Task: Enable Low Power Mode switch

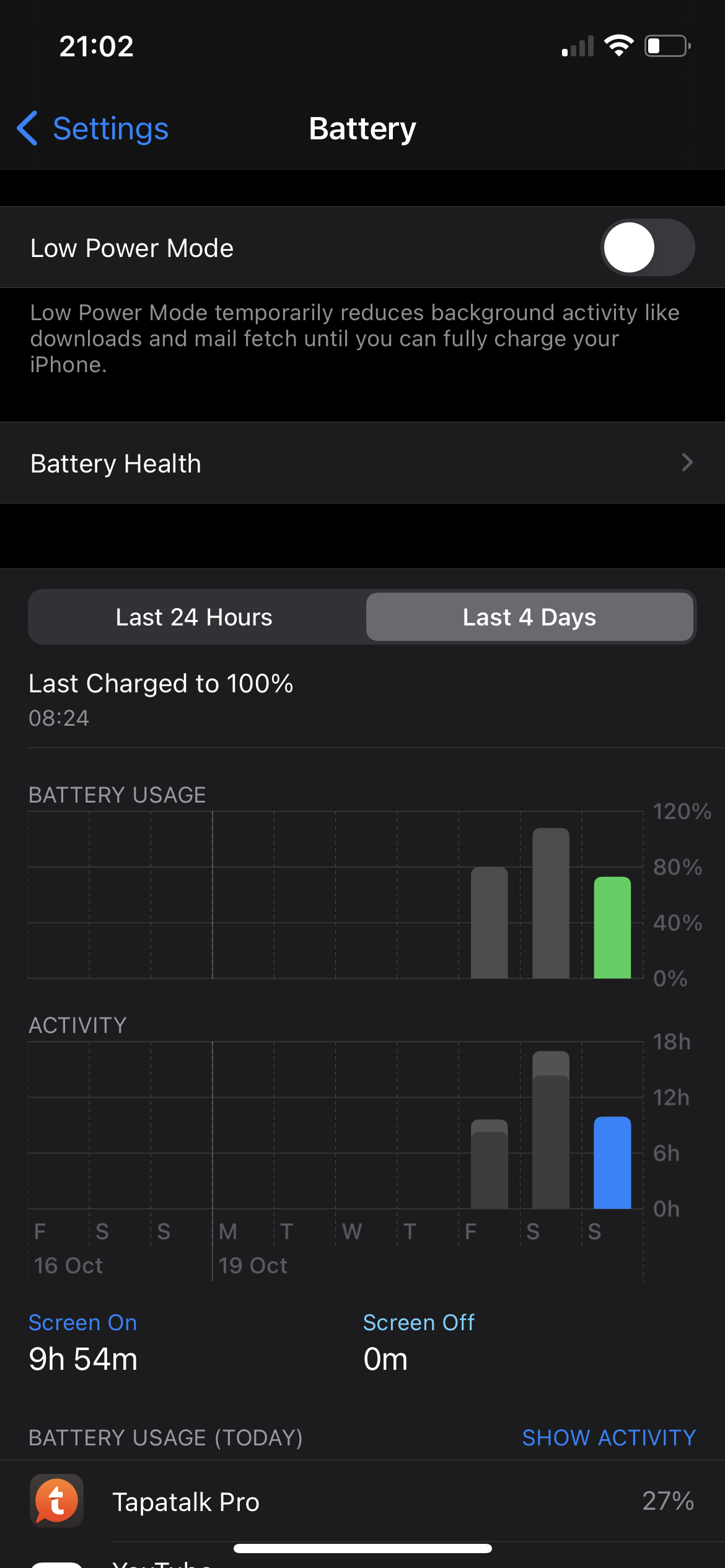Action: [648, 248]
